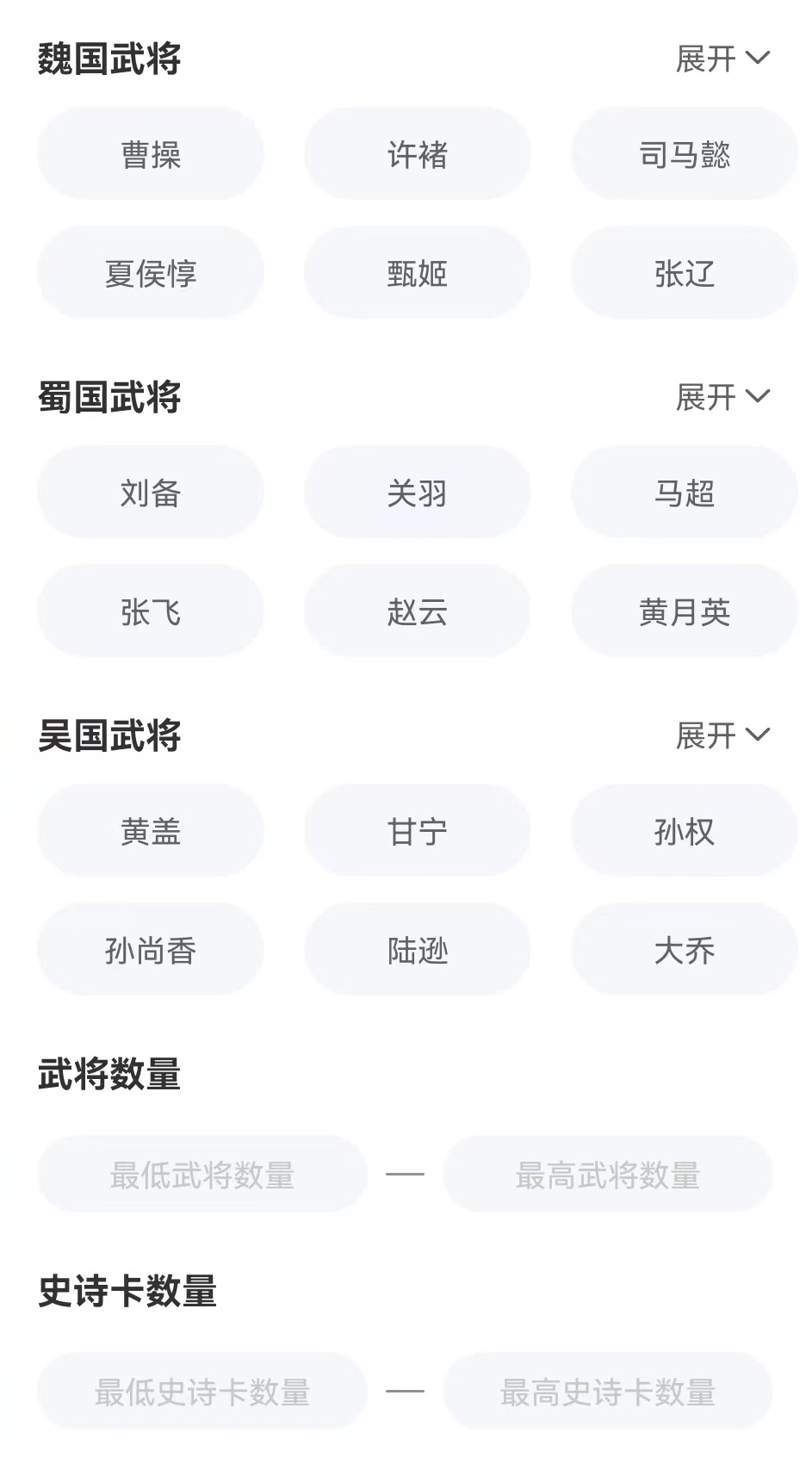Tap the 黄月英 chip
The height and width of the screenshot is (1470, 812).
[685, 612]
